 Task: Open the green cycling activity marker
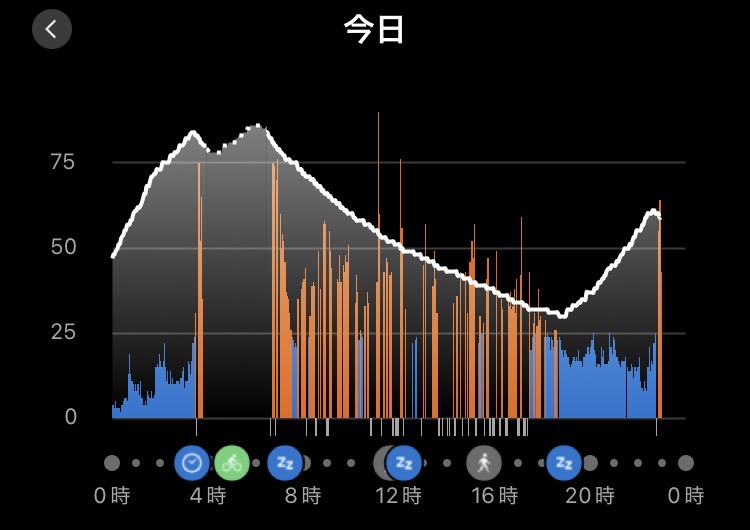click(232, 463)
